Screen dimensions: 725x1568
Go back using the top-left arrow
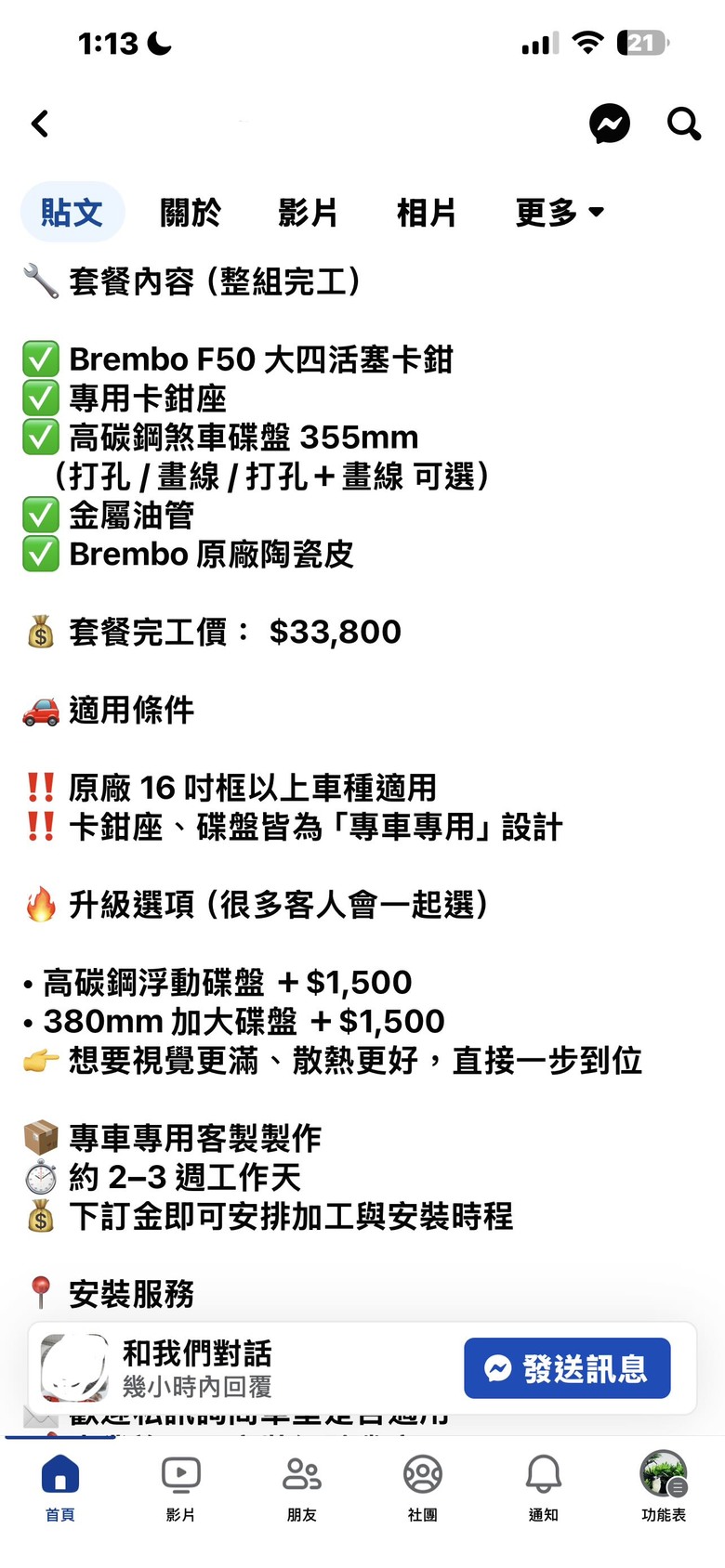point(40,124)
